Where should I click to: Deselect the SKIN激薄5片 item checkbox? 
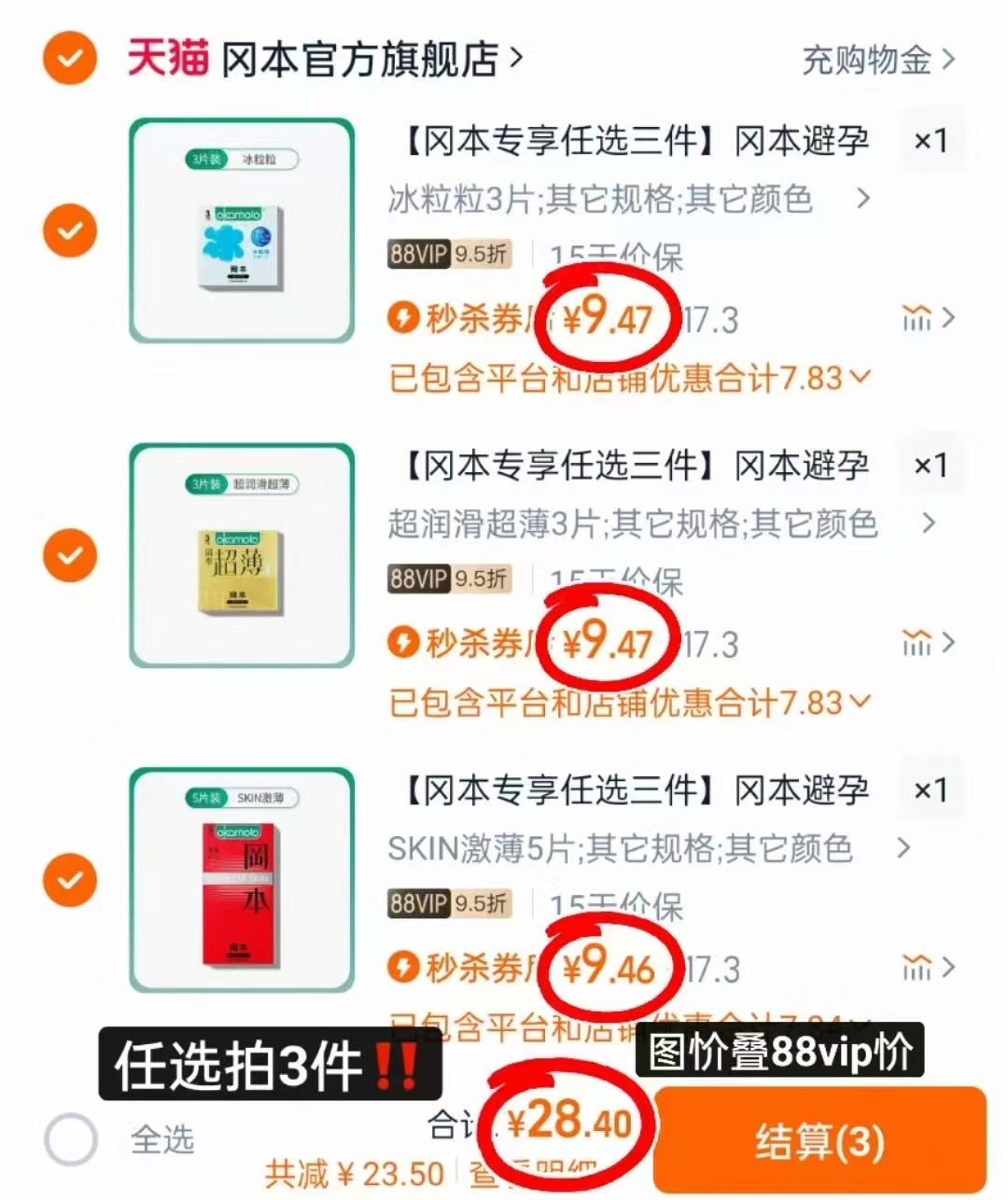[69, 878]
